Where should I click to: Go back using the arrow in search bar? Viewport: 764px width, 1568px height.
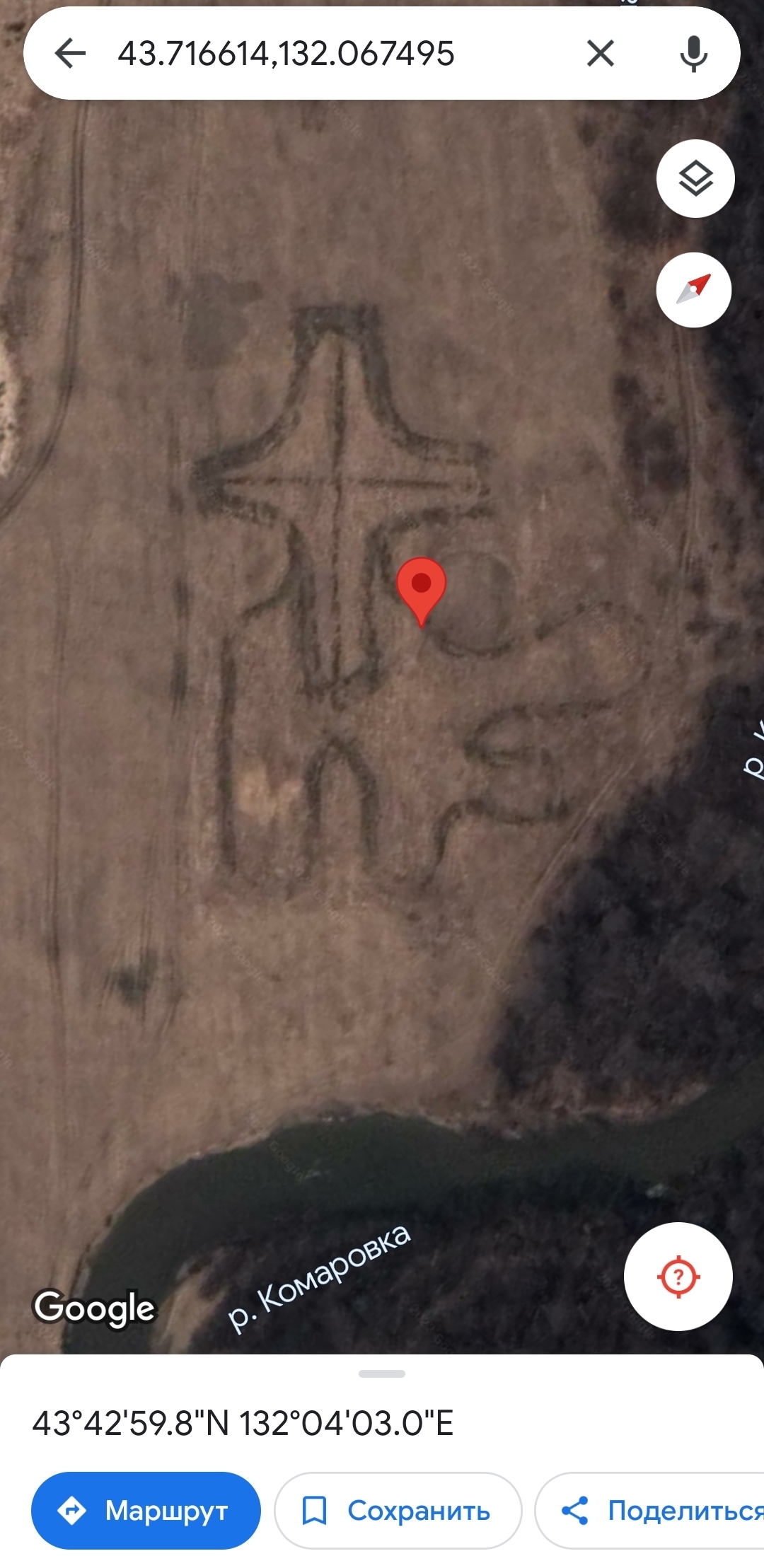[70, 53]
